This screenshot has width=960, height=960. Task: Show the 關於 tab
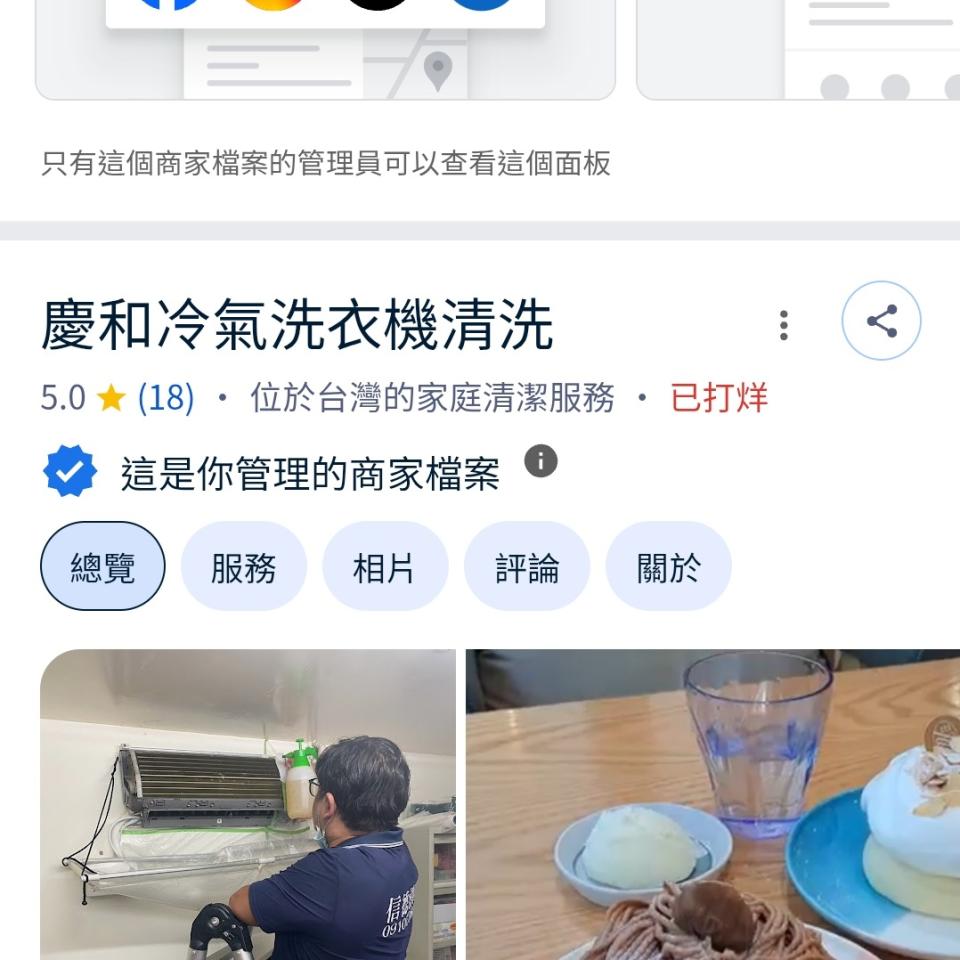(668, 567)
